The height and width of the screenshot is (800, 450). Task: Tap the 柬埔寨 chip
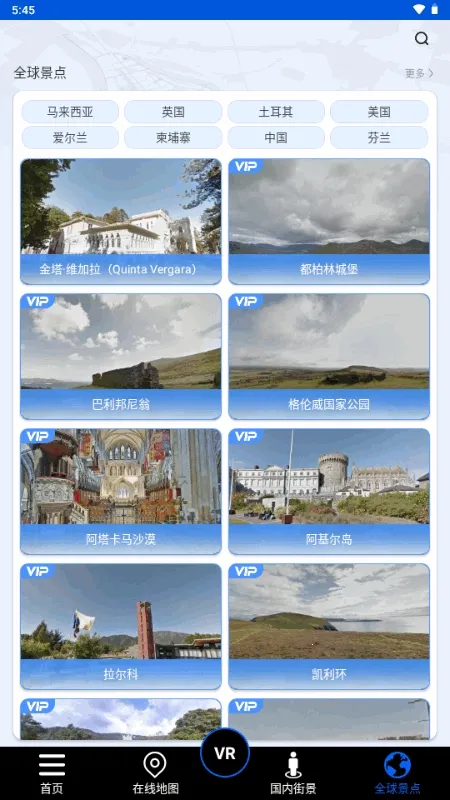[x=173, y=138]
